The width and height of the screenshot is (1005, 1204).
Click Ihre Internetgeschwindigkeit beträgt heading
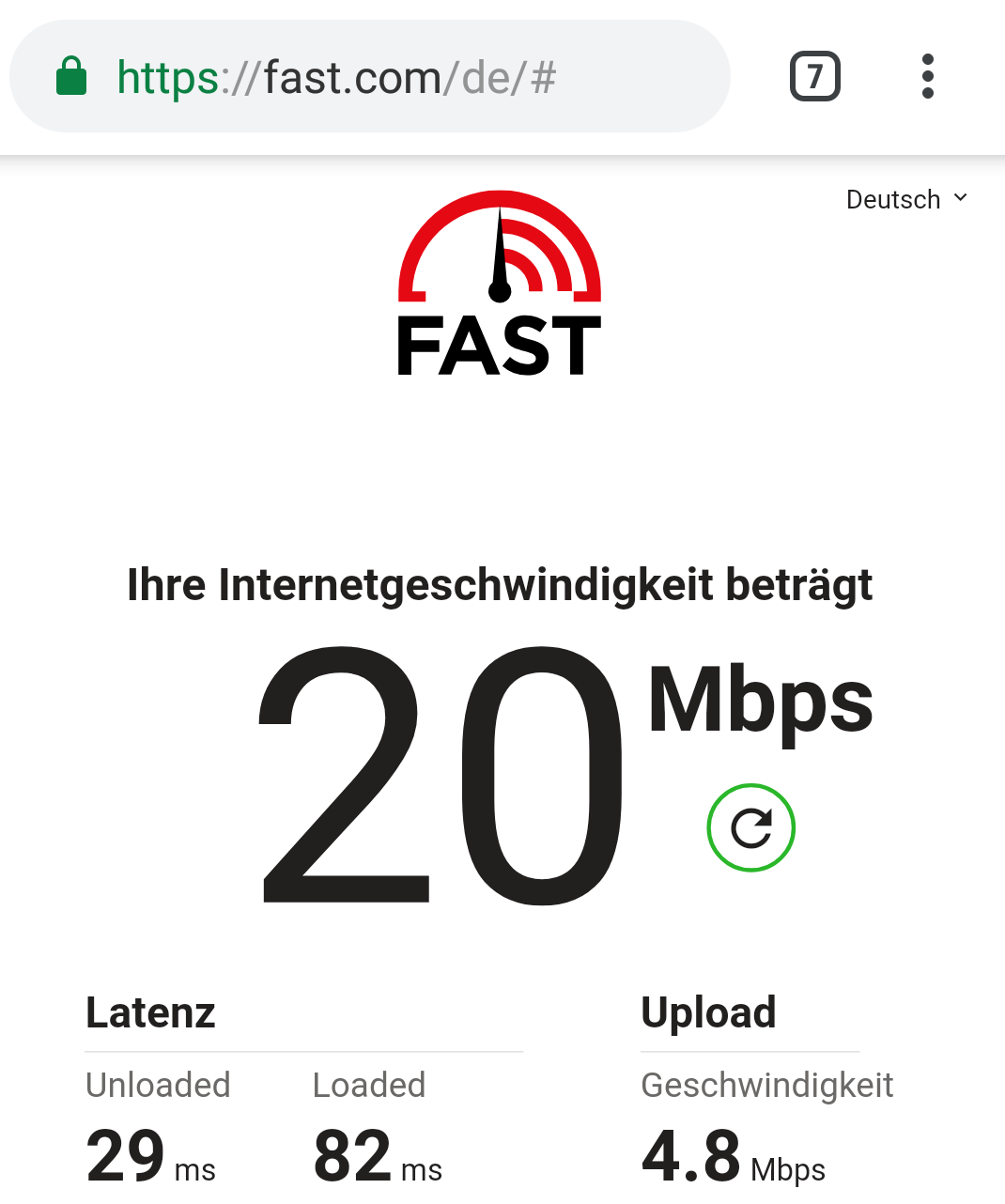click(501, 584)
